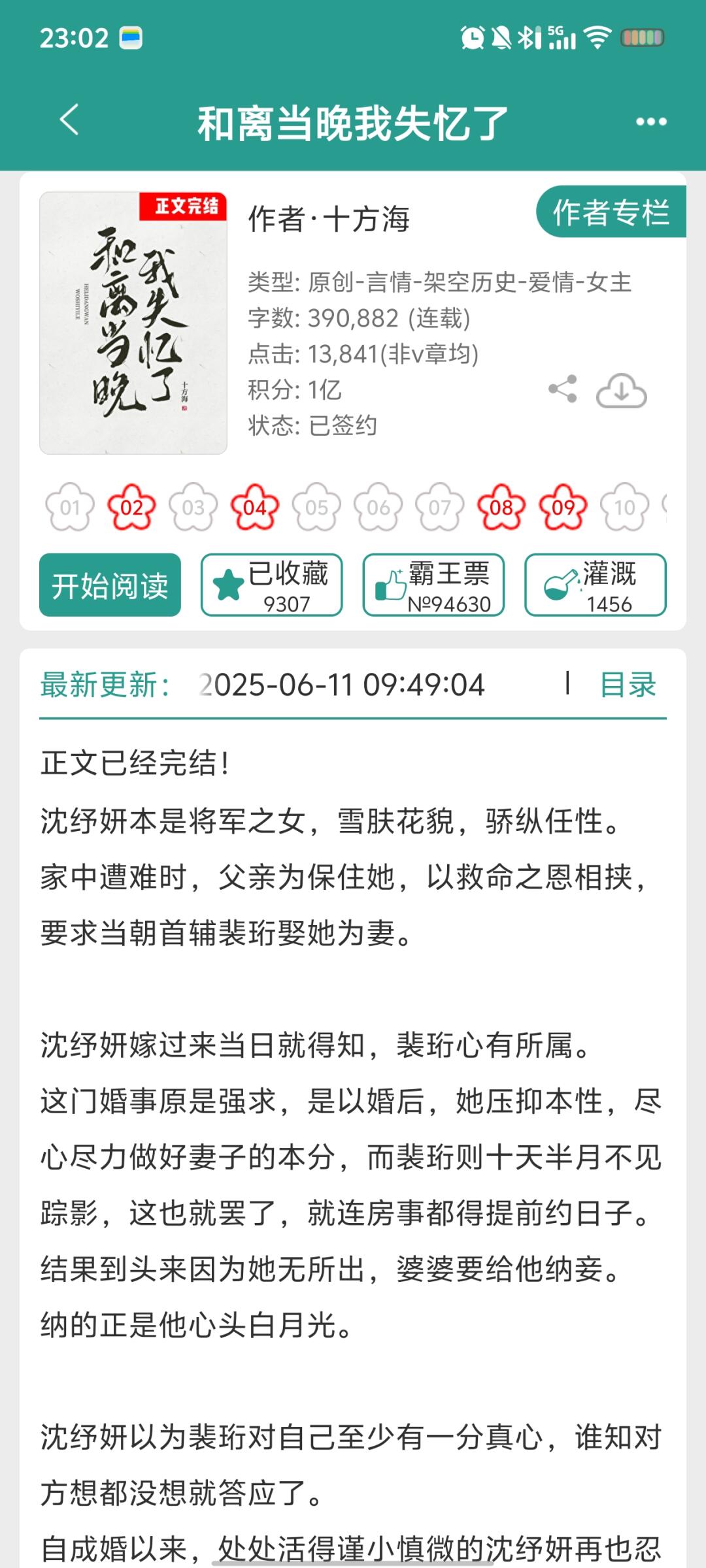This screenshot has height=1568, width=706.
Task: Go back using the top-left arrow
Action: pos(69,120)
